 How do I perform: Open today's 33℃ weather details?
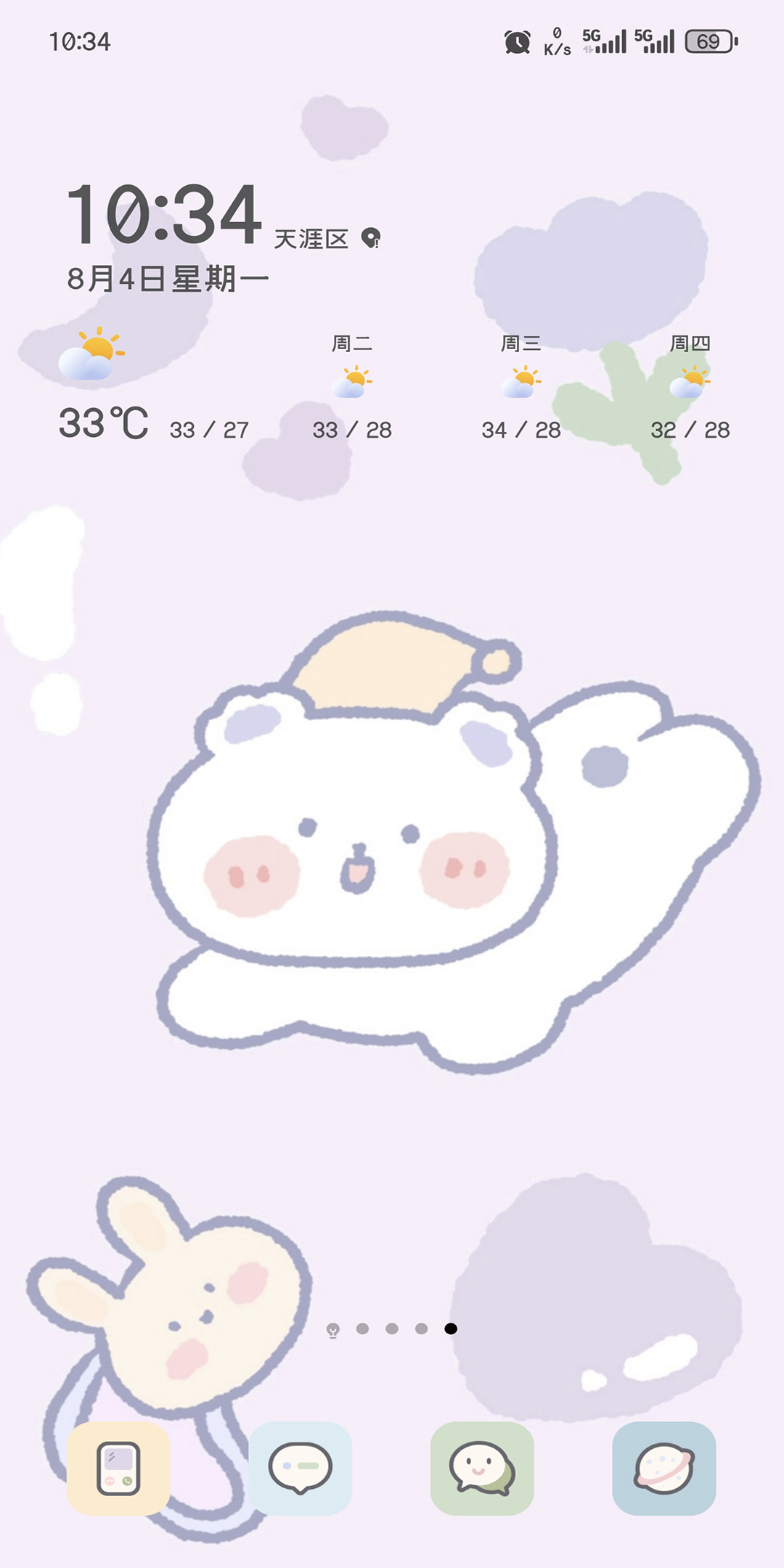click(x=104, y=423)
